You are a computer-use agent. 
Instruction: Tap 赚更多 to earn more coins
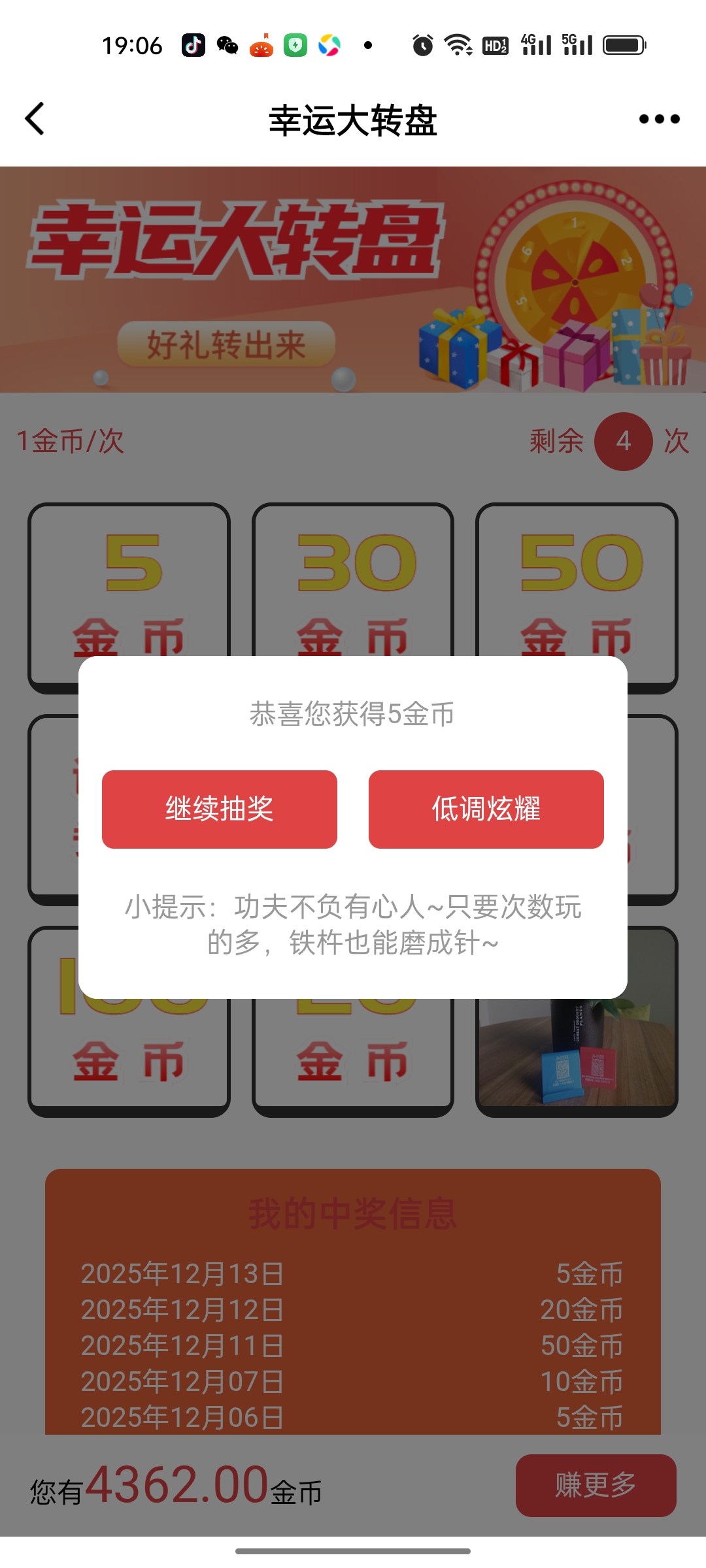pos(596,1485)
